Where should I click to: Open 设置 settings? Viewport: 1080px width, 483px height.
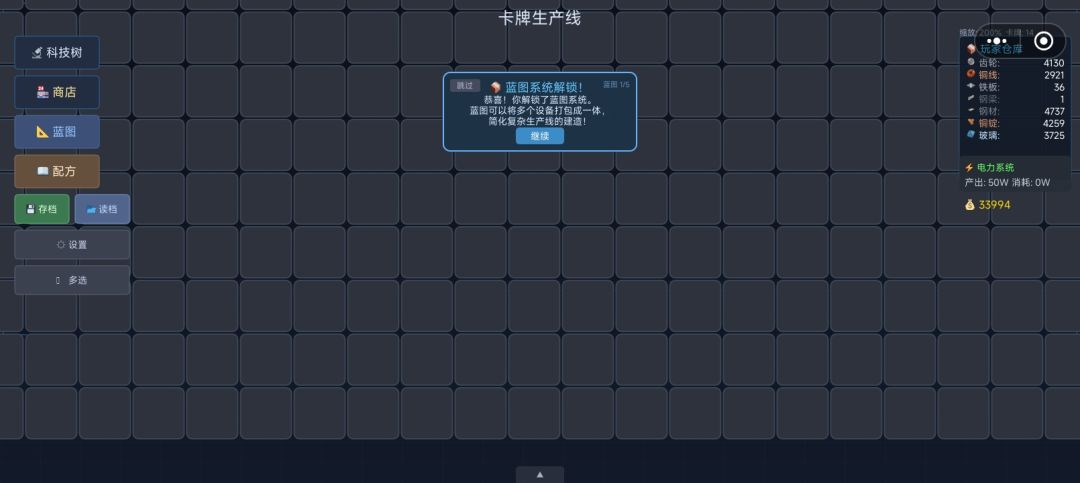[72, 245]
